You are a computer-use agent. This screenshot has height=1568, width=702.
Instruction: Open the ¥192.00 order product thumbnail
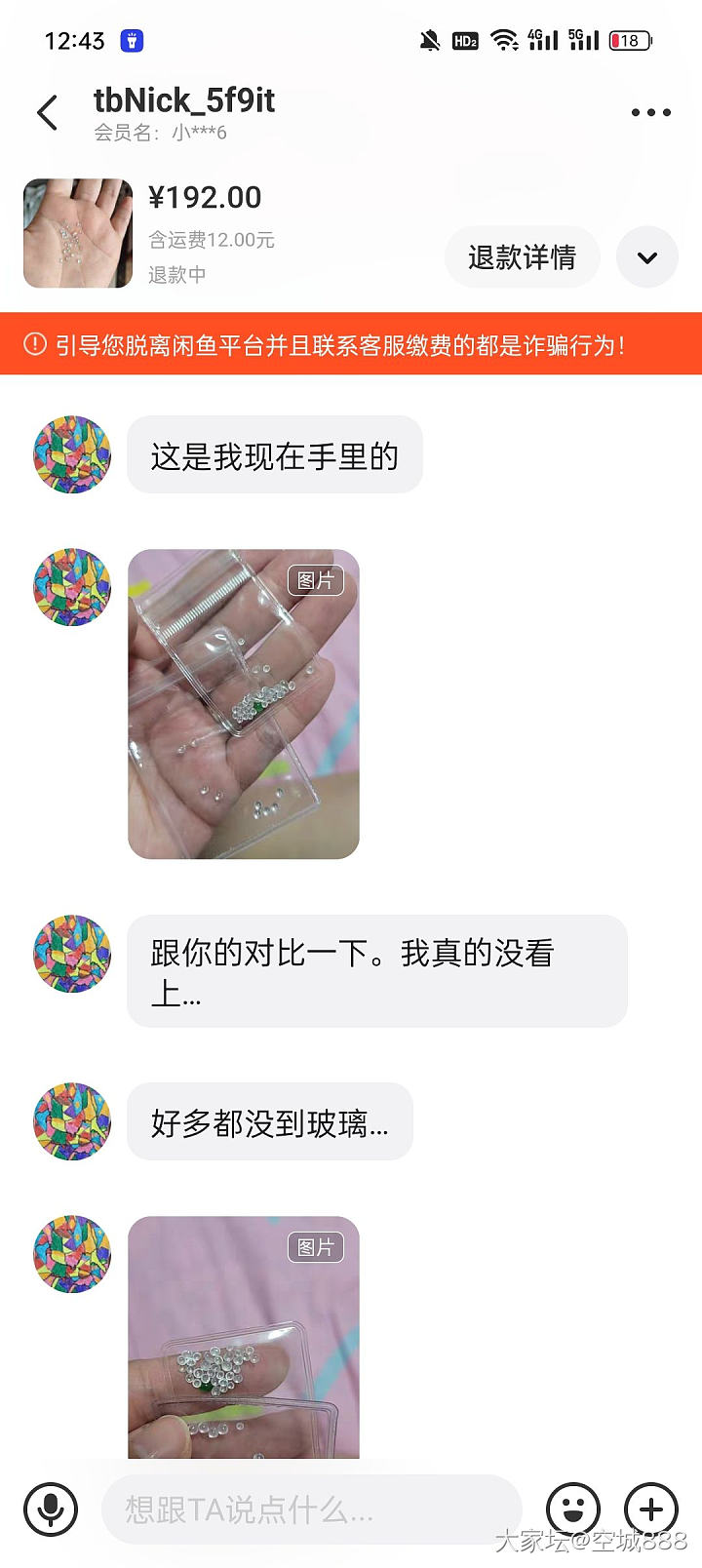click(x=78, y=233)
